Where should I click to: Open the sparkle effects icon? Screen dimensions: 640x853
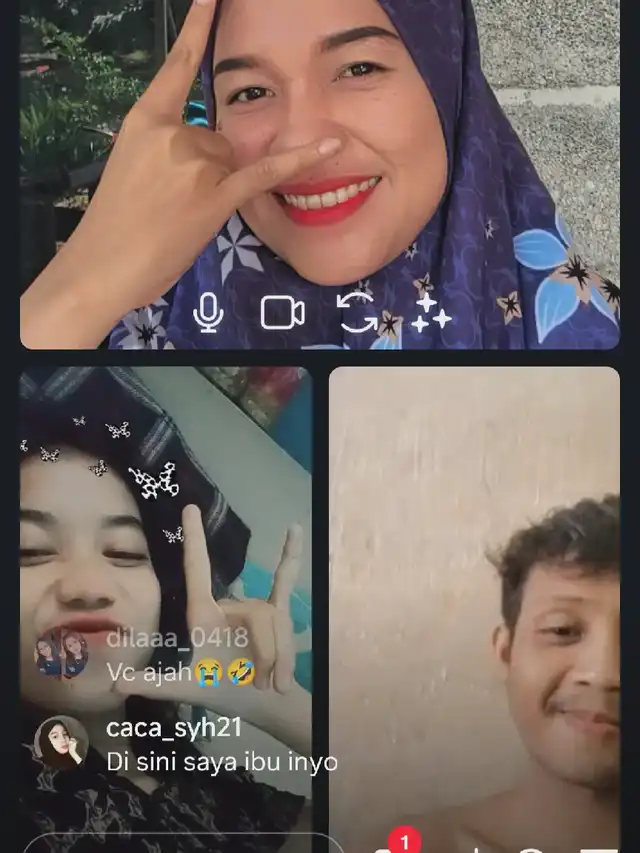coord(431,313)
